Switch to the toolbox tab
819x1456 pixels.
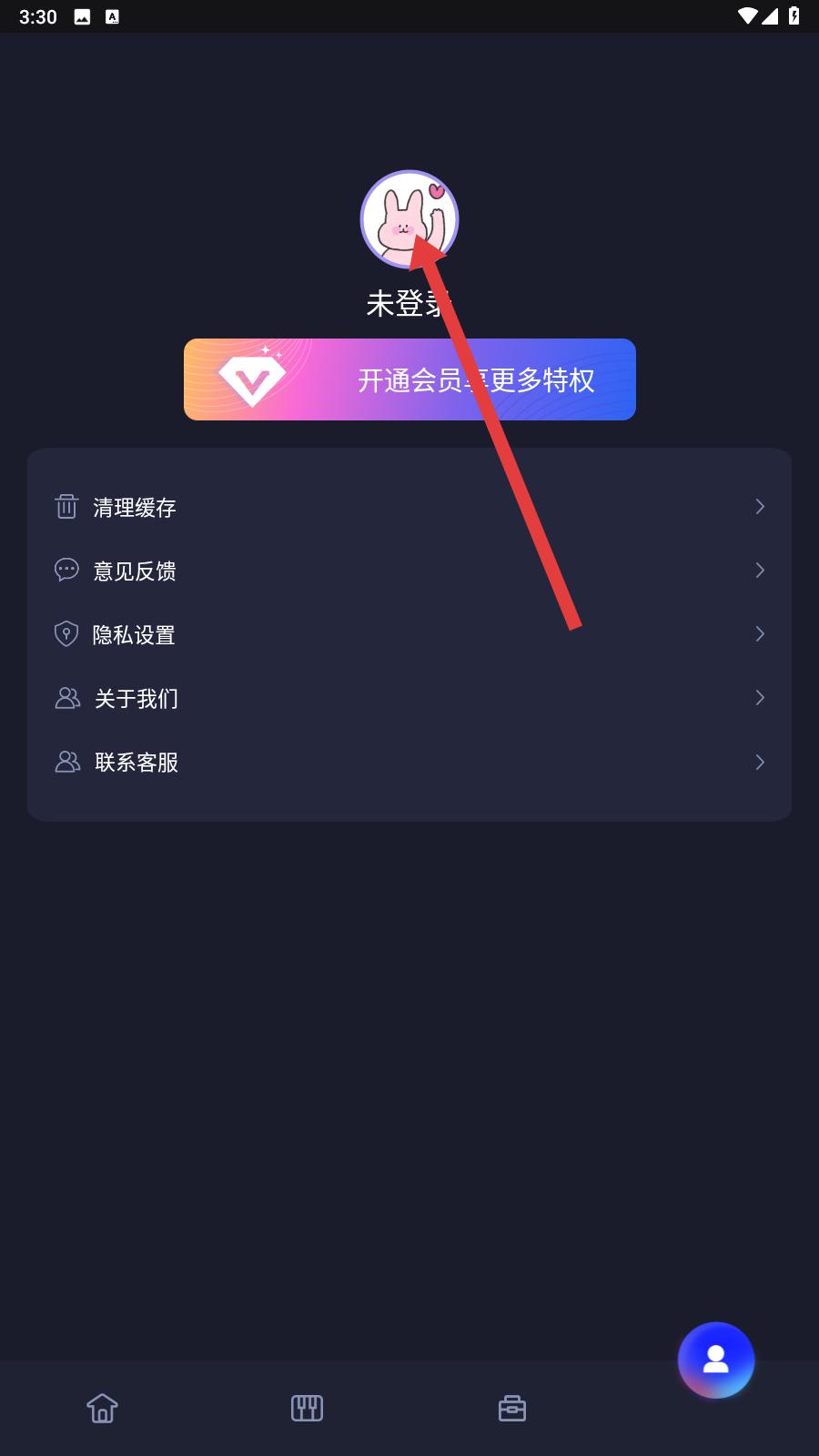point(512,1408)
